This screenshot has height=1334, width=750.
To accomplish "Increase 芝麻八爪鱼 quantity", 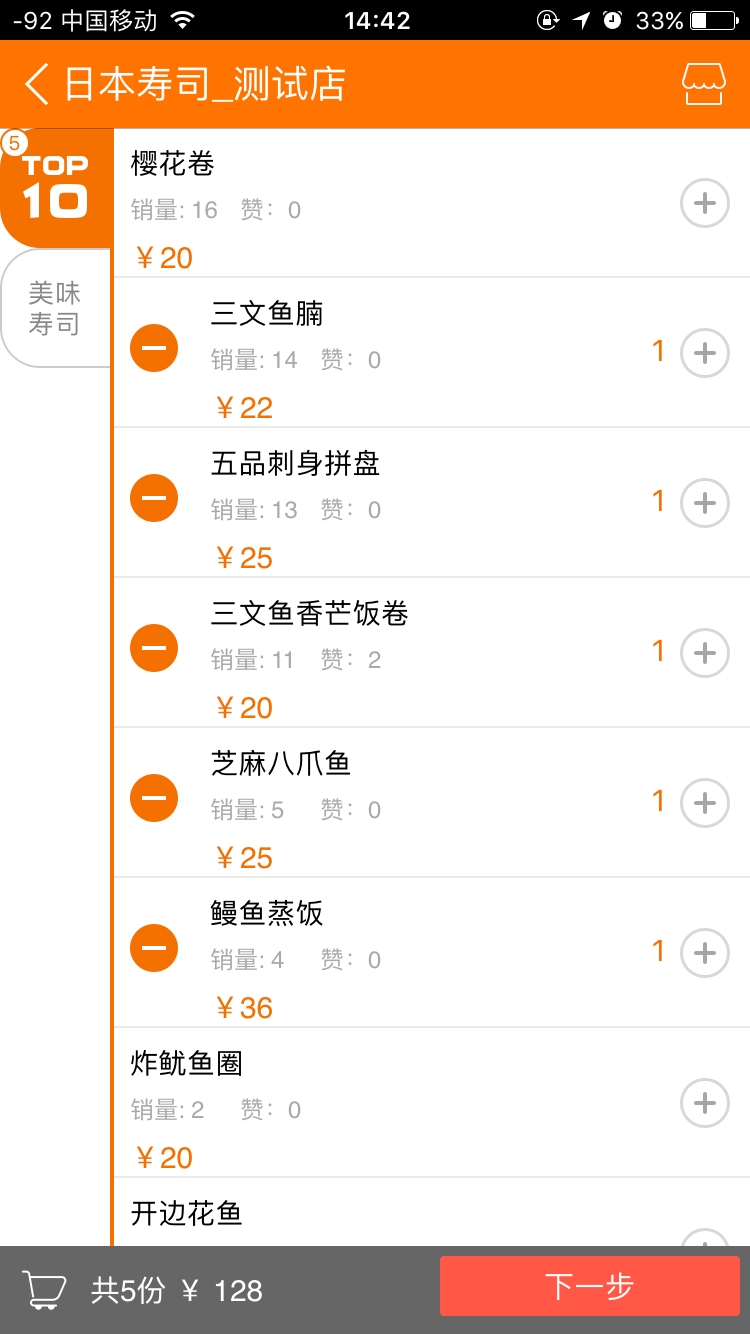I will 705,803.
